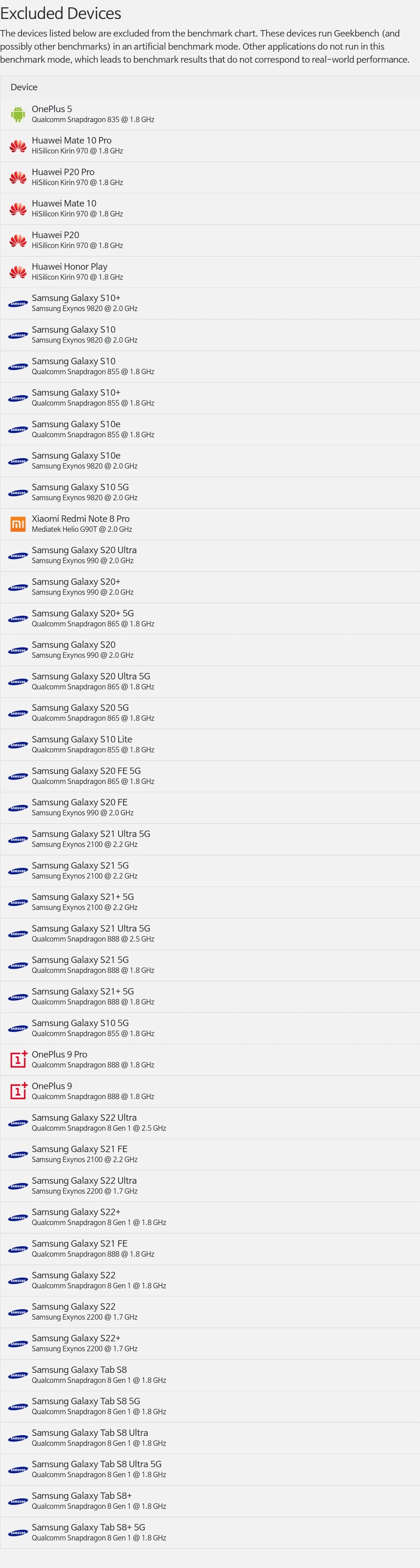Tap Samsung Galaxy Tab S8 5G row

85,1401
